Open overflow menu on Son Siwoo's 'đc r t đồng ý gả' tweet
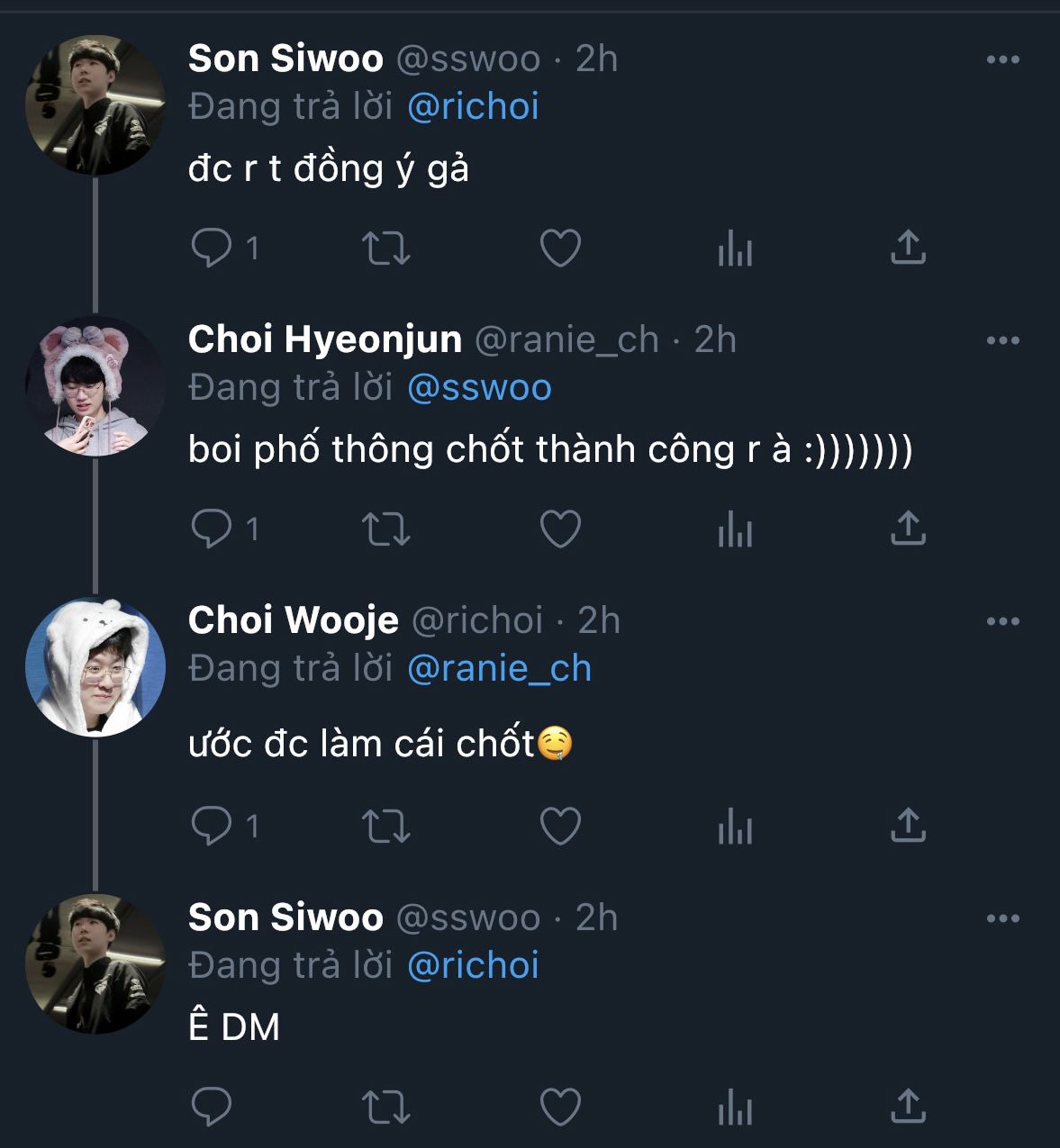This screenshot has width=1060, height=1148. (x=1001, y=59)
